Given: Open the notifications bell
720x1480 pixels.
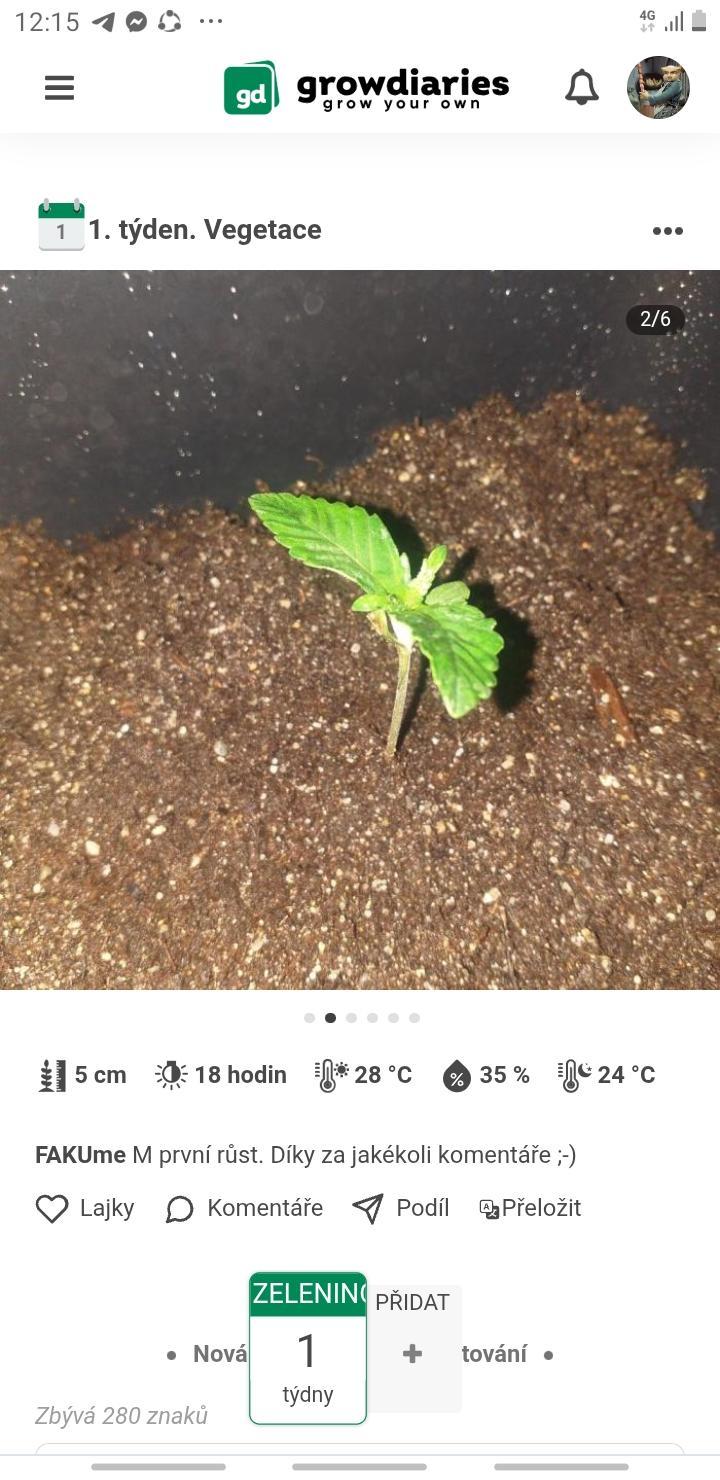Looking at the screenshot, I should pyautogui.click(x=581, y=88).
